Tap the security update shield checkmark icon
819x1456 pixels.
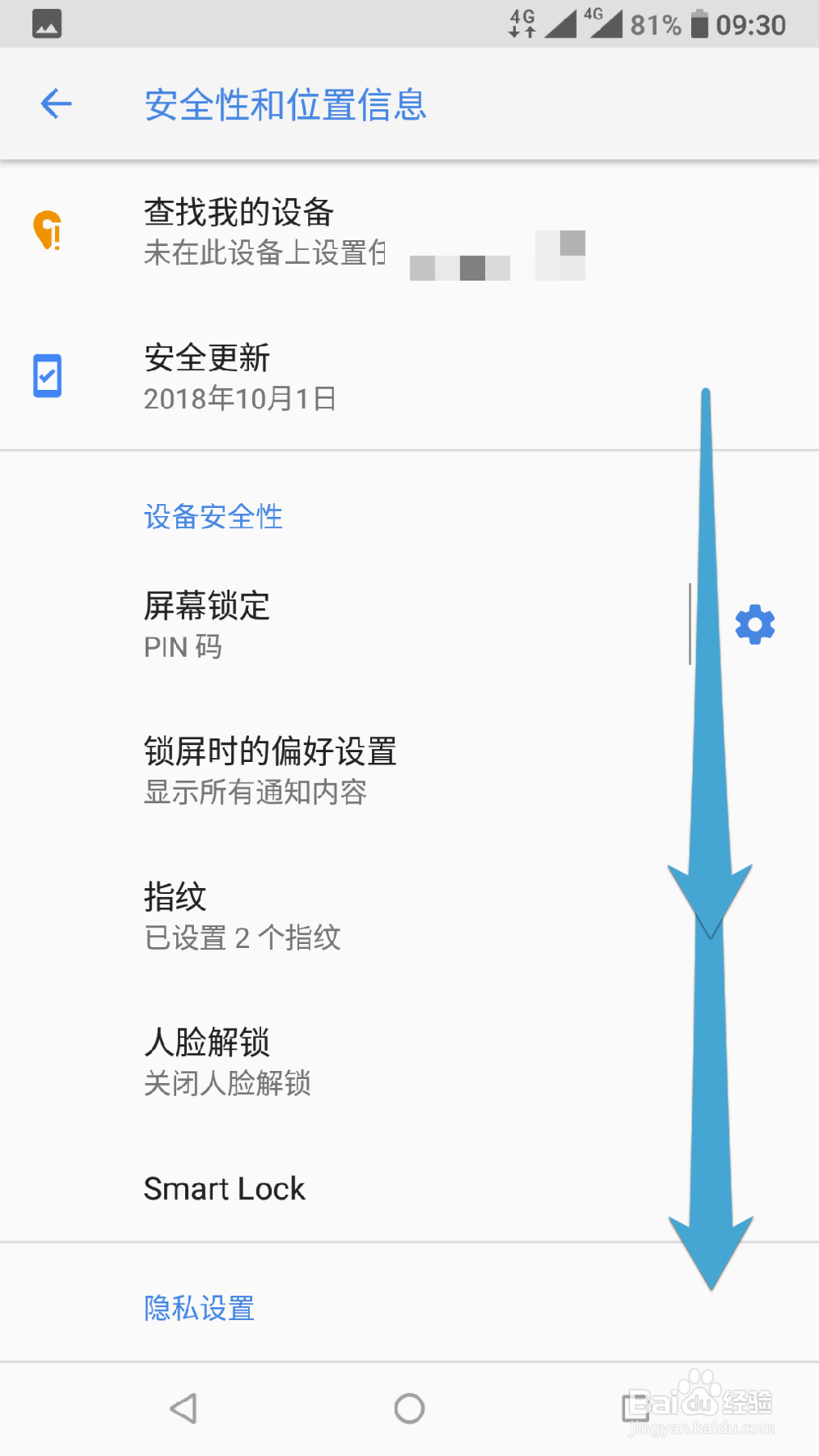pyautogui.click(x=48, y=375)
